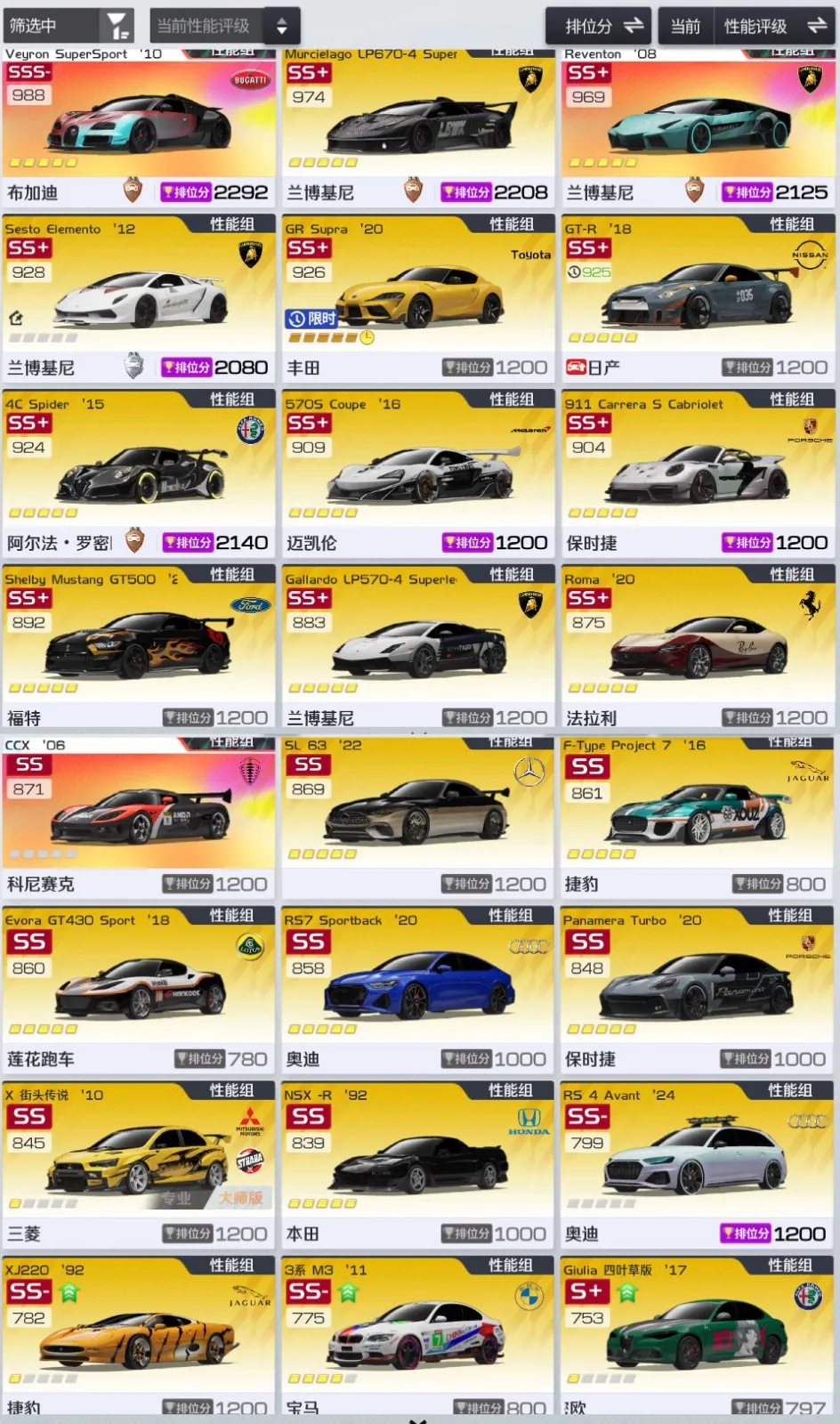Screen dimensions: 840x1424
Task: View the Sesto Elemento '12 car
Action: click(139, 298)
